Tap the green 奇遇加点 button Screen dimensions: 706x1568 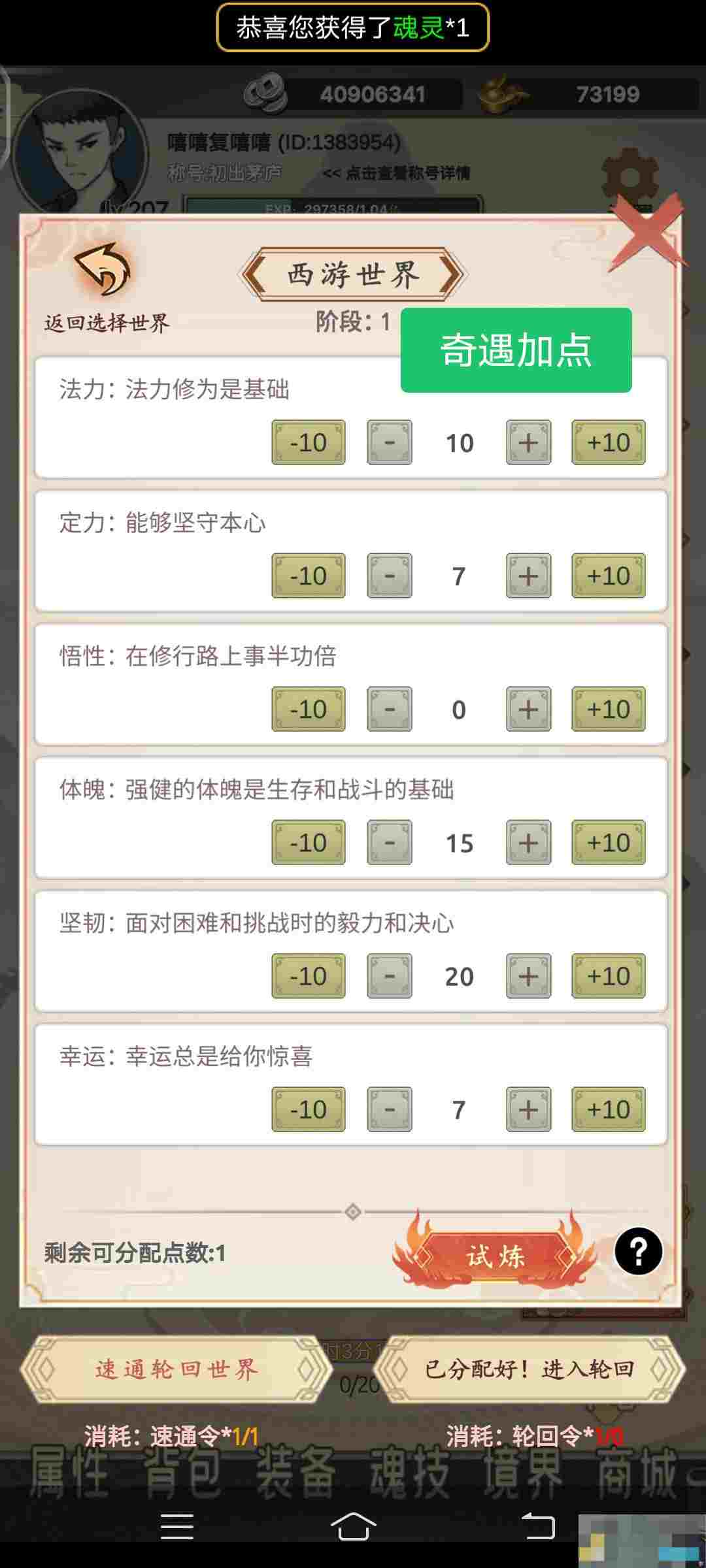[x=516, y=350]
